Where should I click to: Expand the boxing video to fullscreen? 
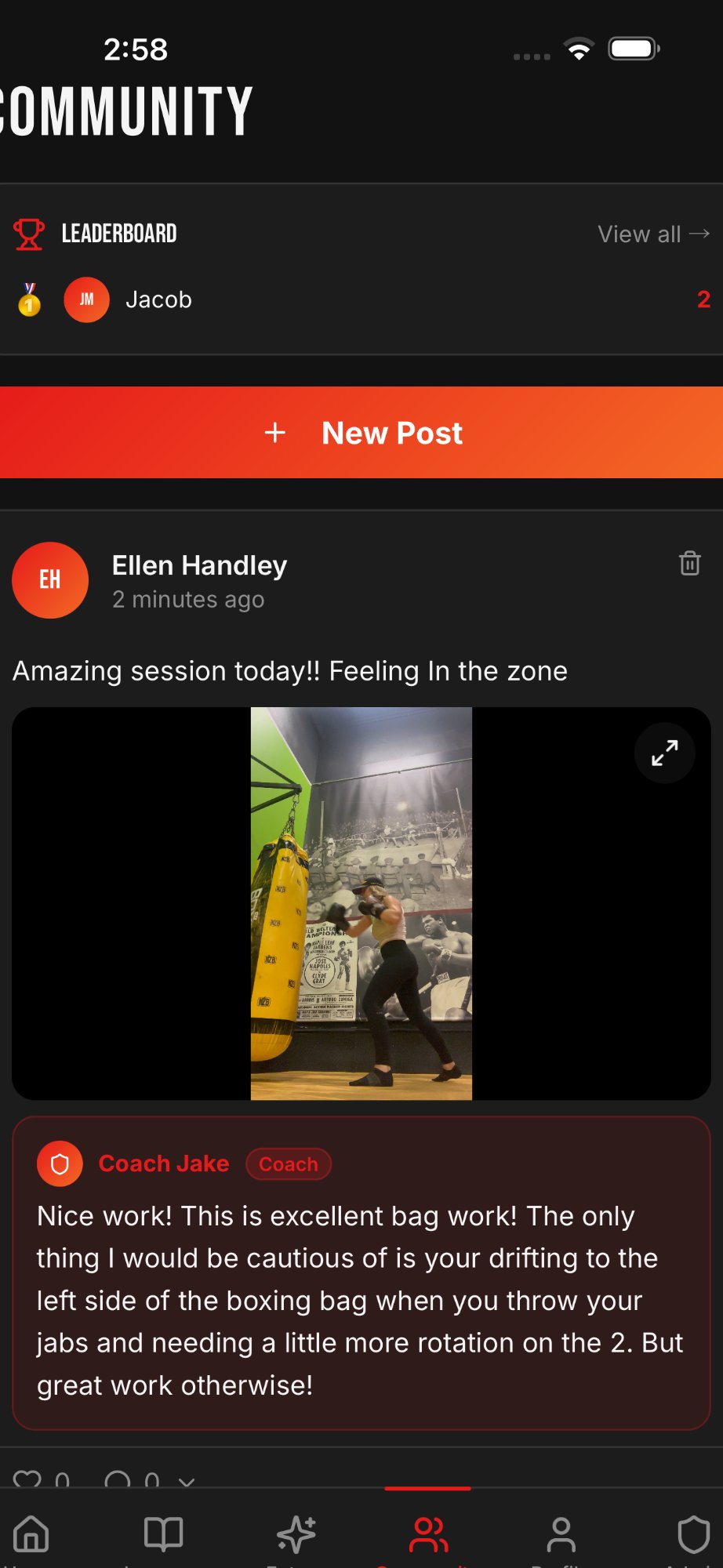(x=664, y=753)
